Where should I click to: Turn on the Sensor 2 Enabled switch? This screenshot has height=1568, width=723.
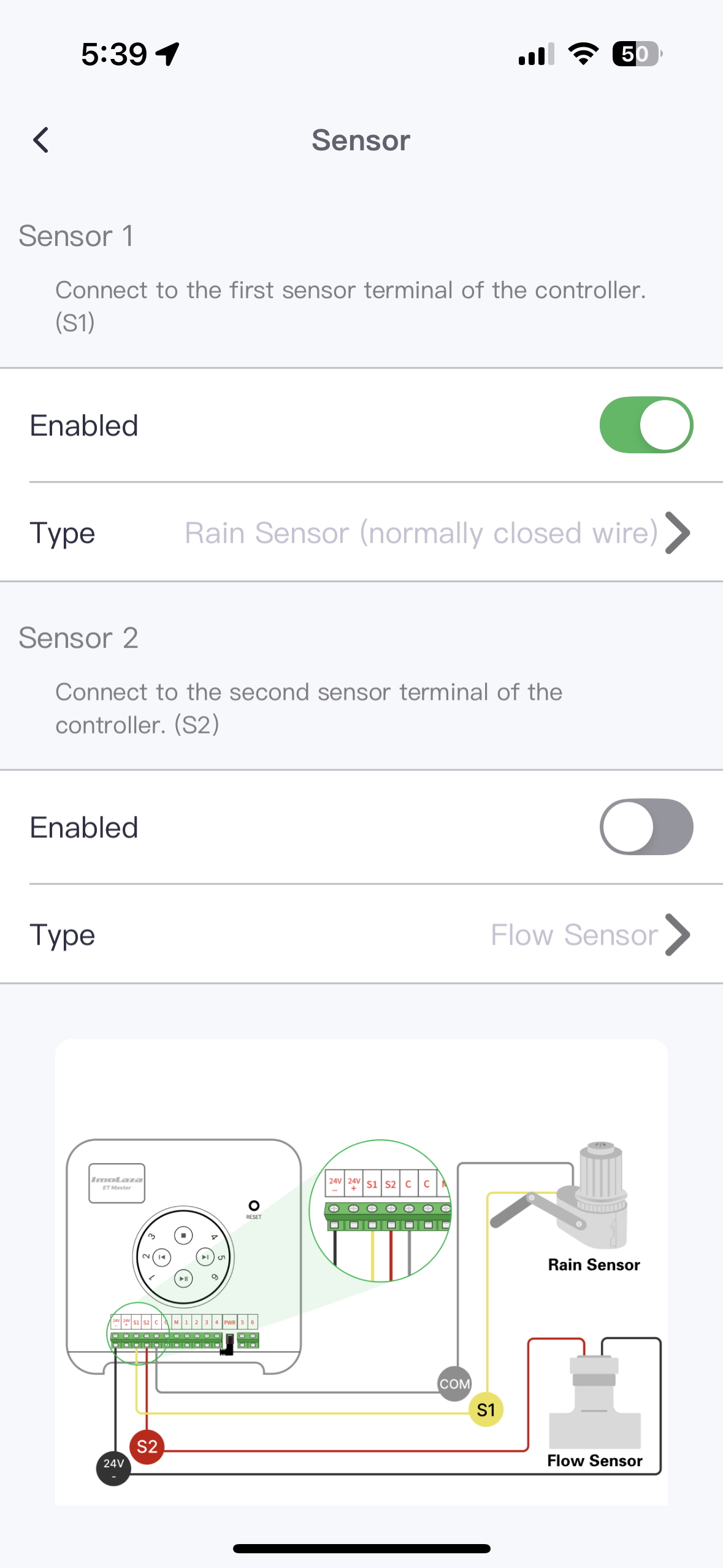[x=646, y=827]
